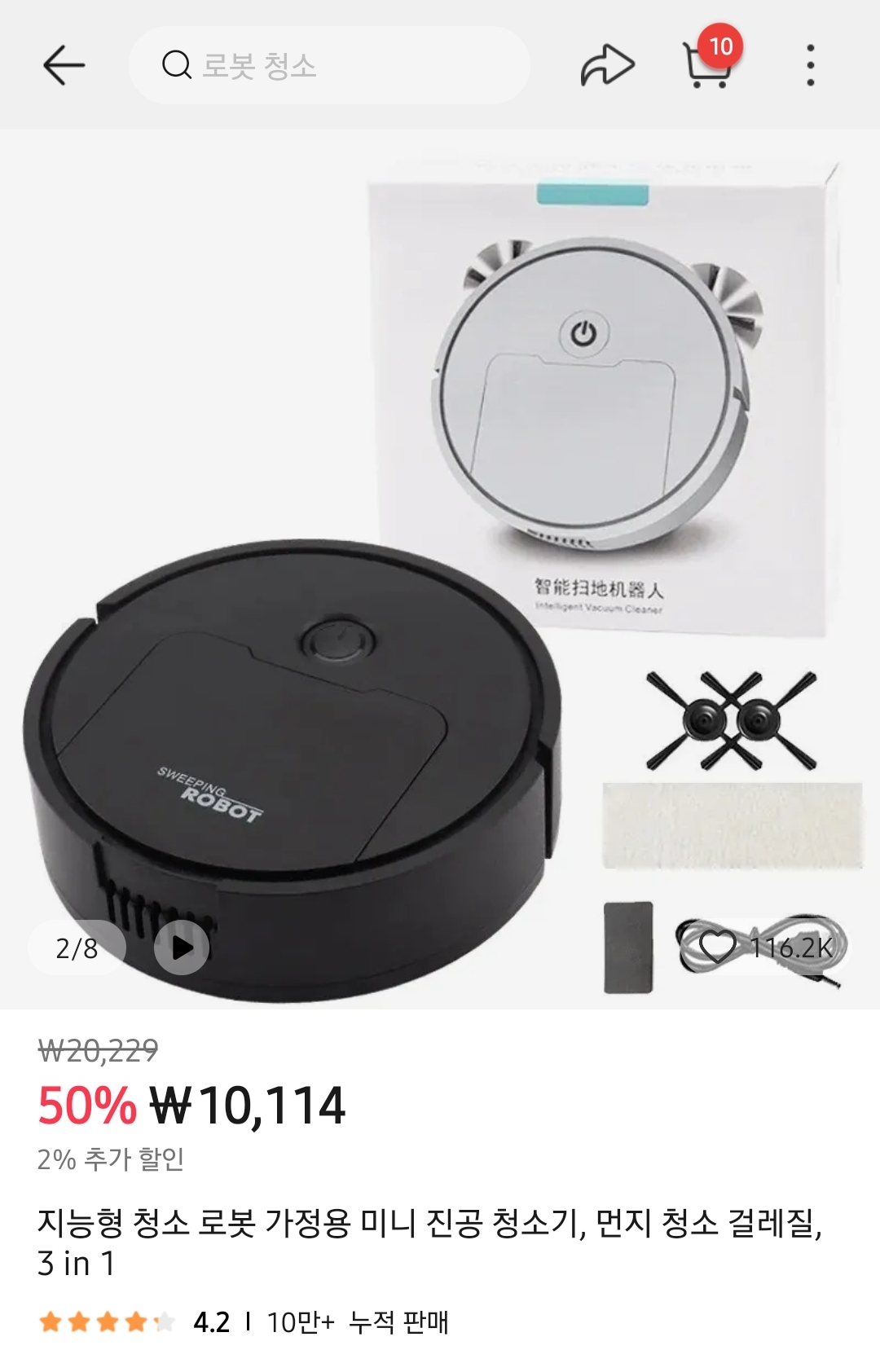The height and width of the screenshot is (1372, 880).
Task: Toggle the like counter on the image
Action: click(758, 945)
